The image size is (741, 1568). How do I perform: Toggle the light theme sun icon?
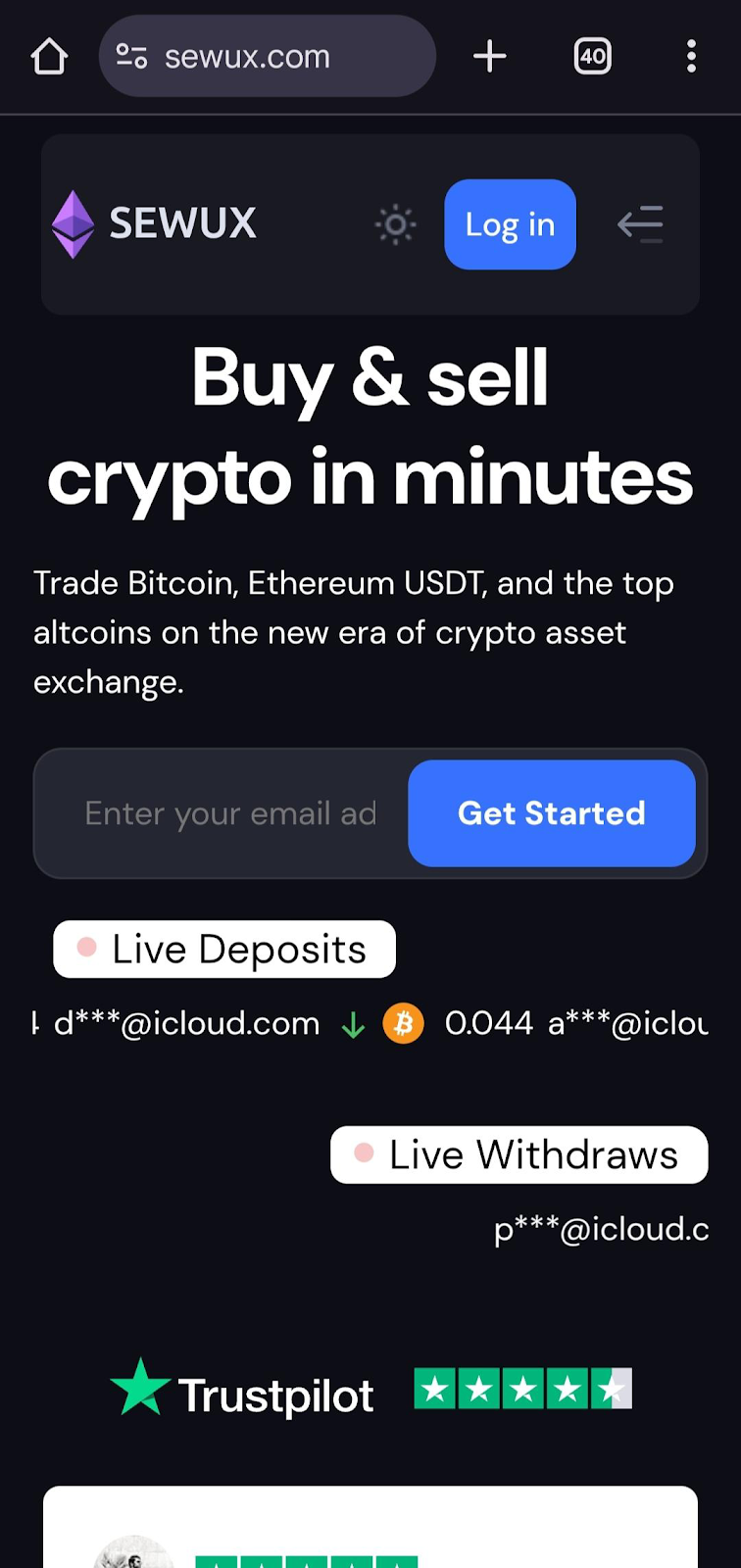(x=396, y=224)
